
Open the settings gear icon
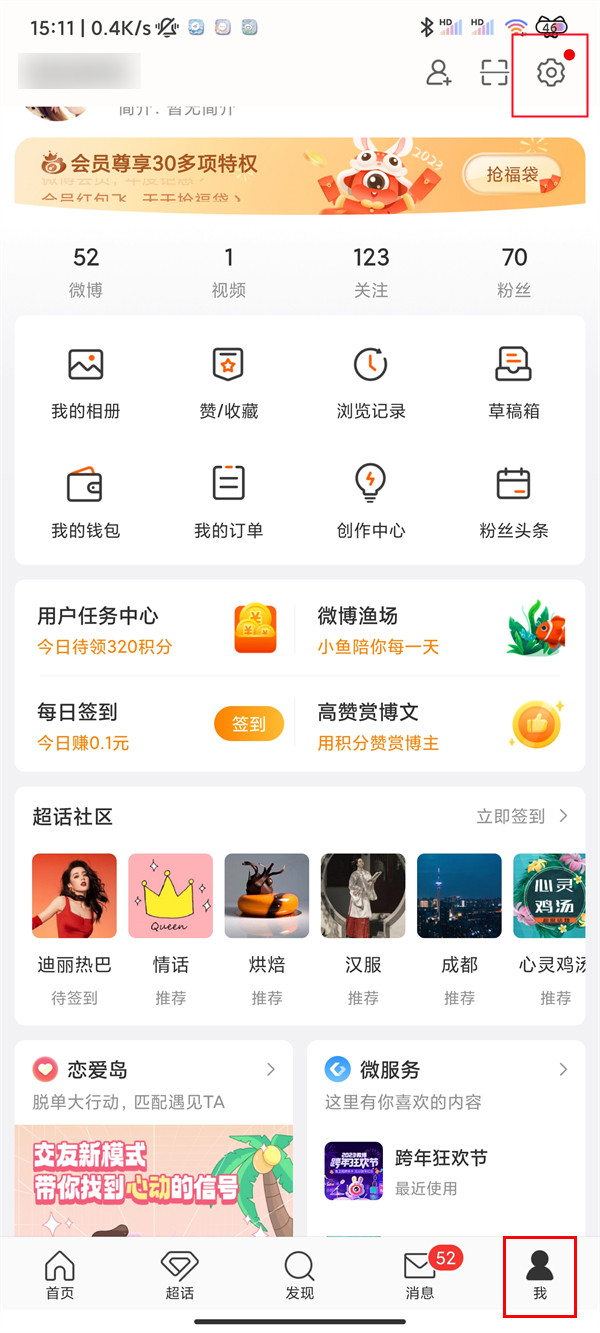click(x=551, y=73)
